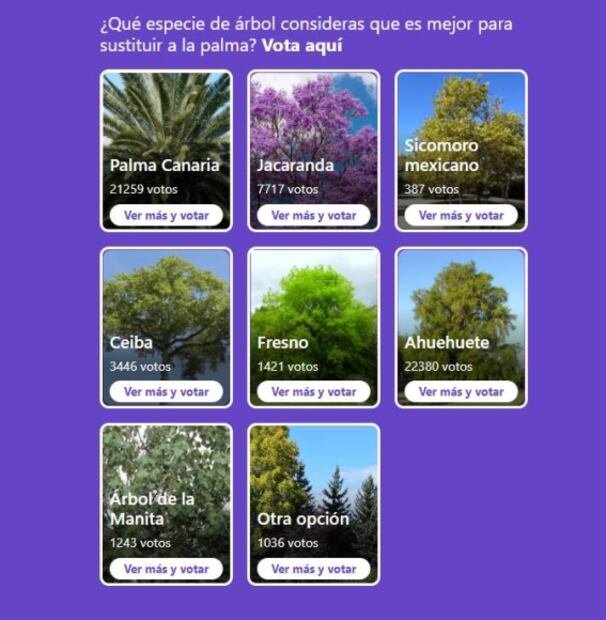Open 'Ver más y votar' under Sicomoro mexicano
Viewport: 606px width, 620px height.
[x=460, y=215]
